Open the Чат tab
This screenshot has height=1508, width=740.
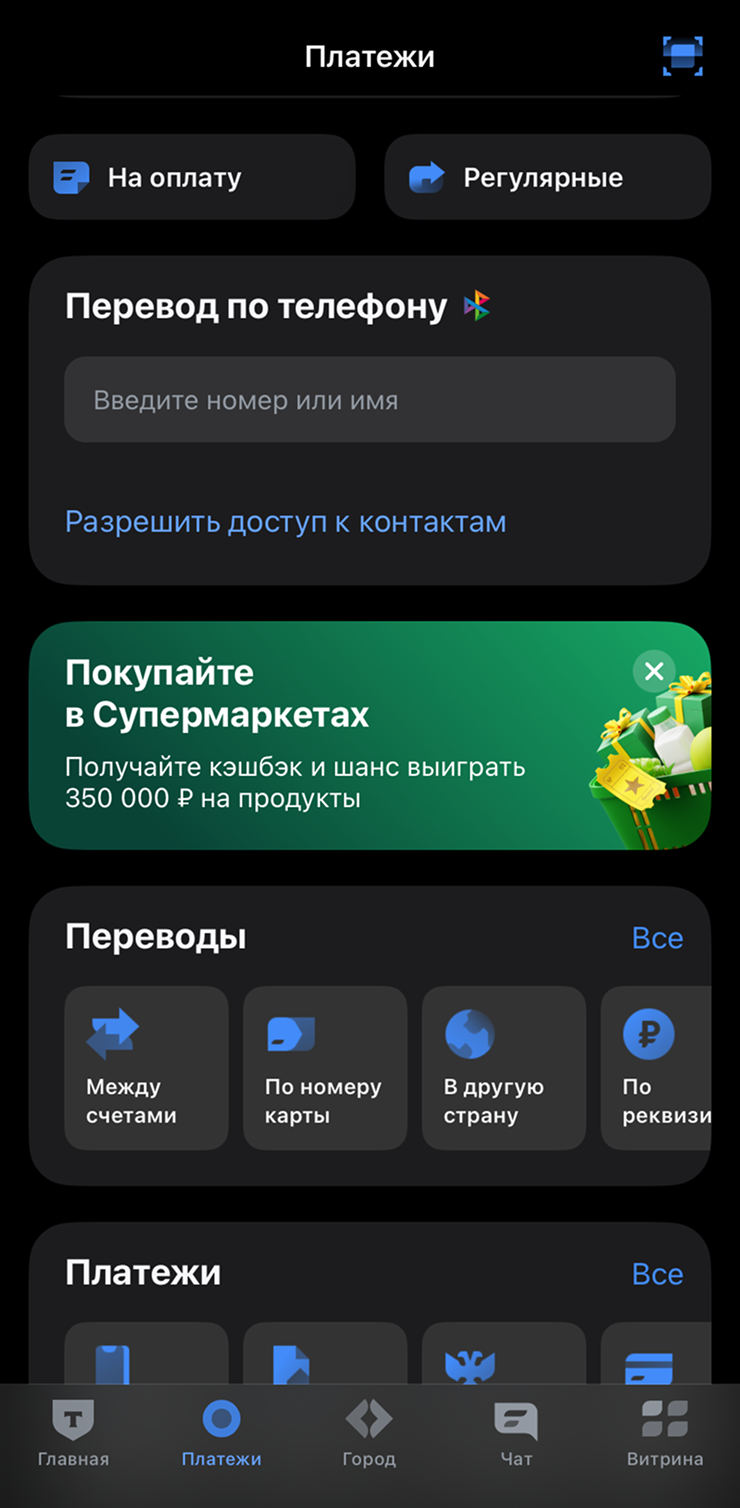tap(516, 1433)
